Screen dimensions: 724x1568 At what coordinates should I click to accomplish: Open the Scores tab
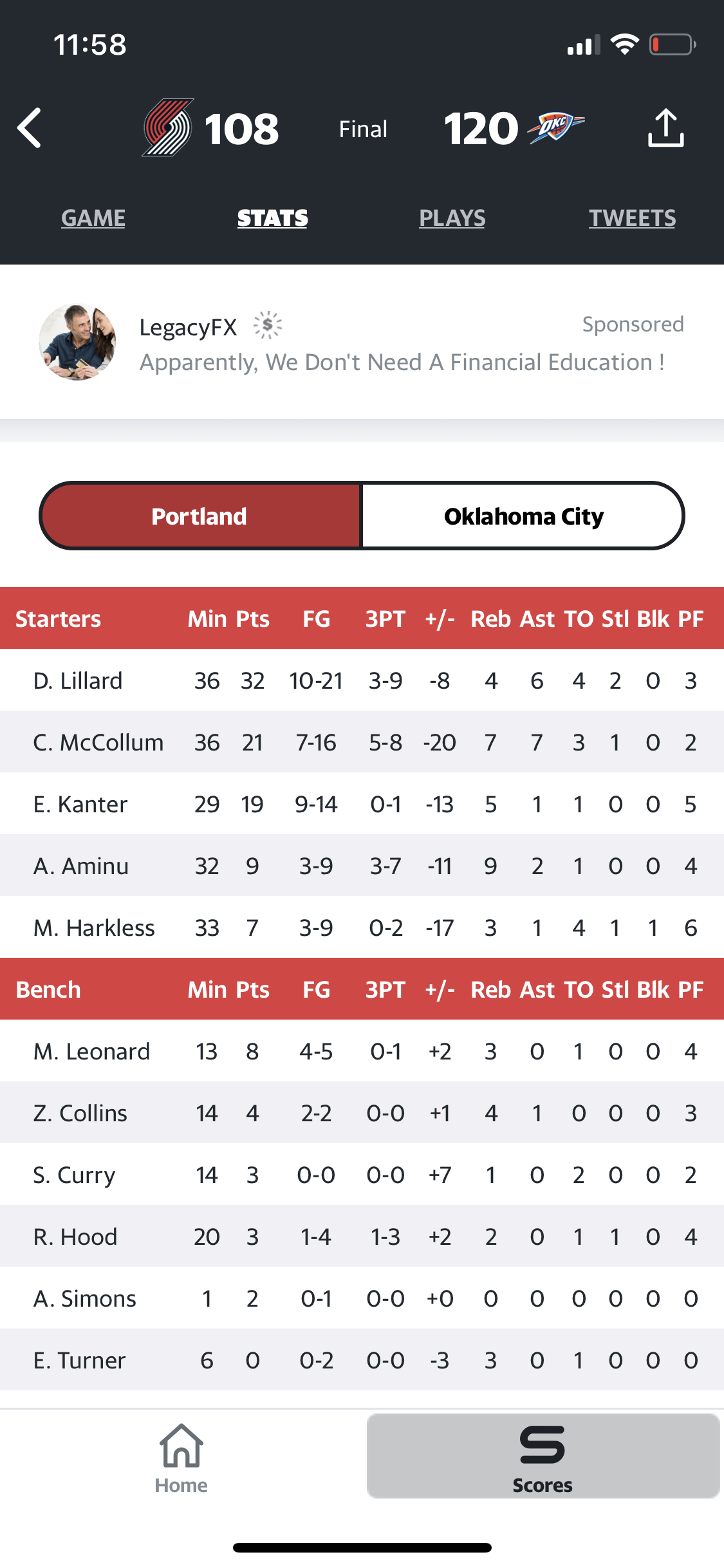pos(543,1457)
